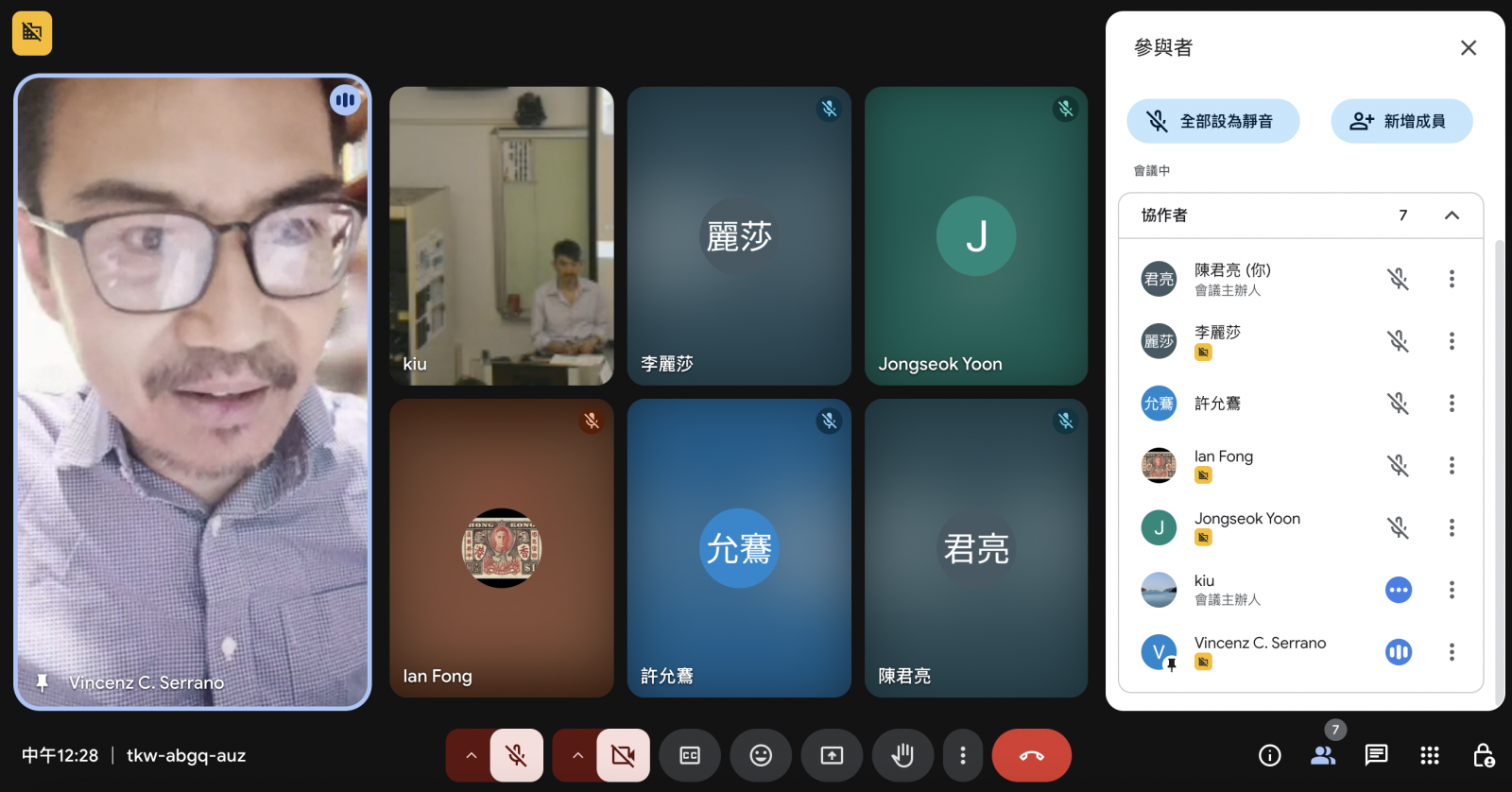Turn on closed captions

tap(690, 755)
